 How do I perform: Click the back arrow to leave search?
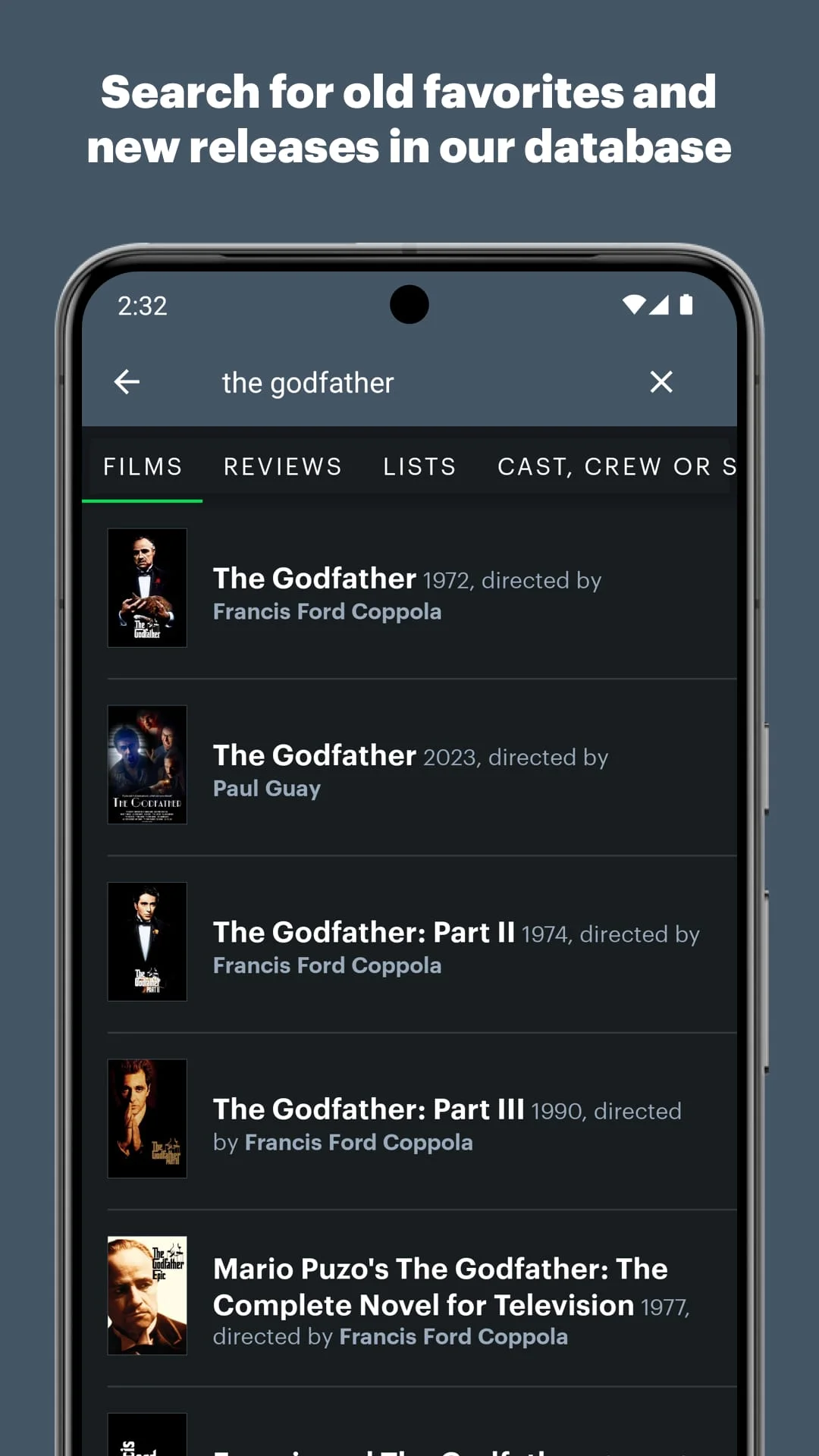click(x=127, y=382)
